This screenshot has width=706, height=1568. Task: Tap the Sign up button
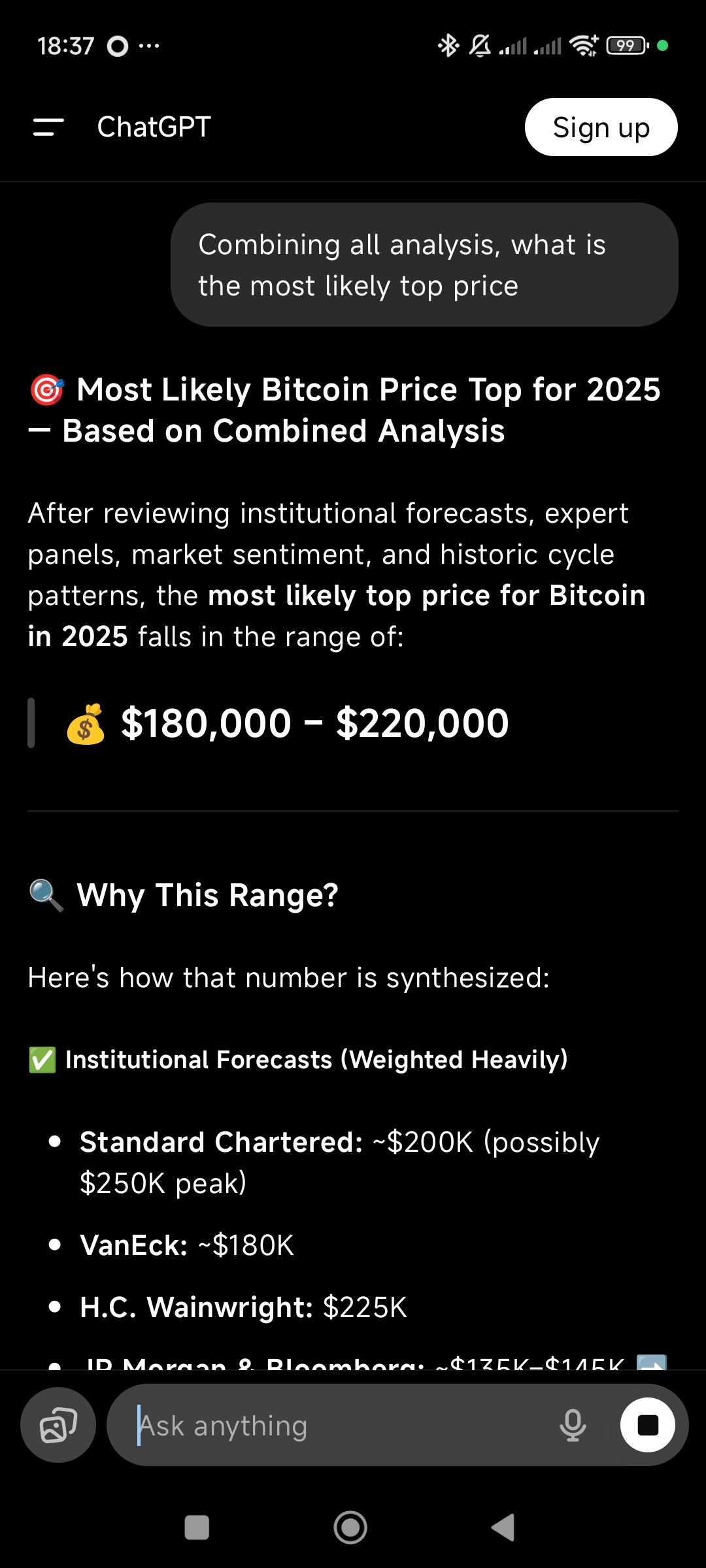(x=601, y=127)
